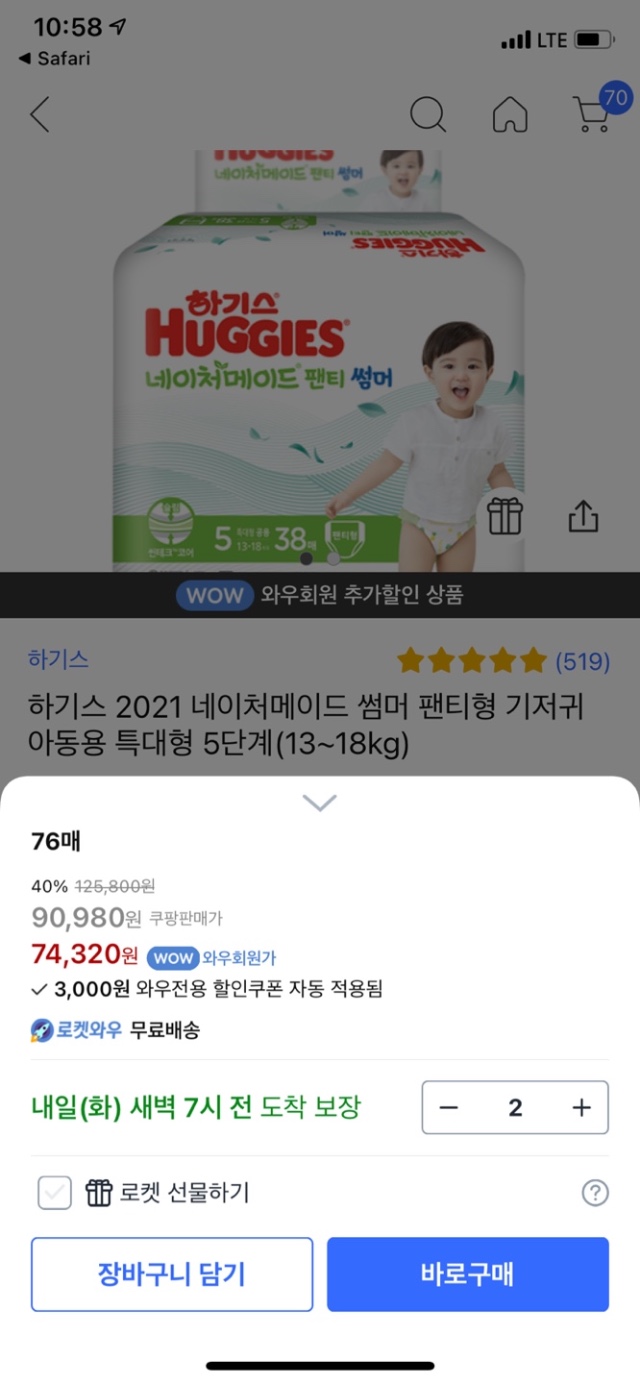Open the shopping cart with 70 items
This screenshot has height=1384, width=640.
594,113
